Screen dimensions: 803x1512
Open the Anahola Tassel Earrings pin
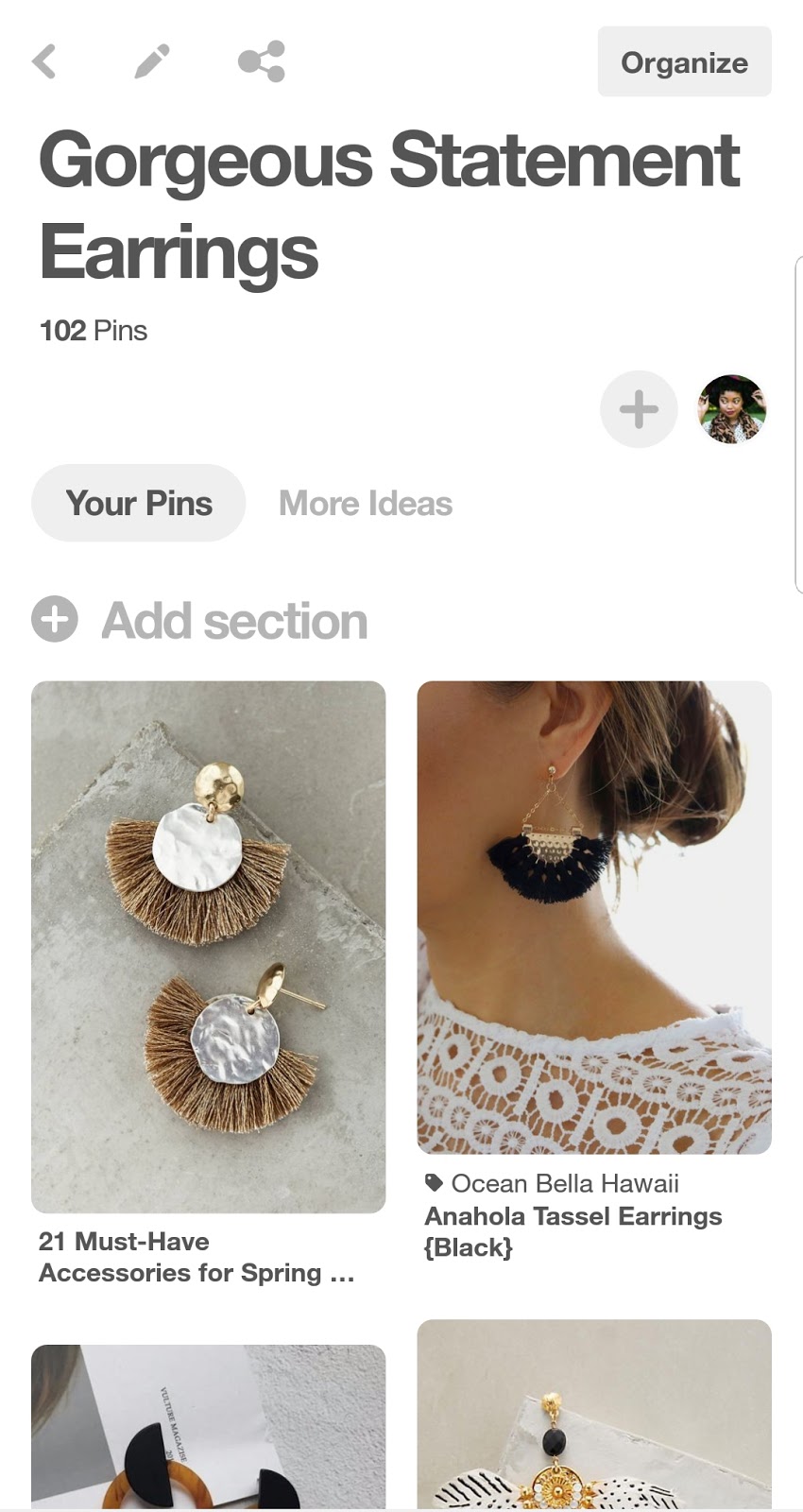594,917
